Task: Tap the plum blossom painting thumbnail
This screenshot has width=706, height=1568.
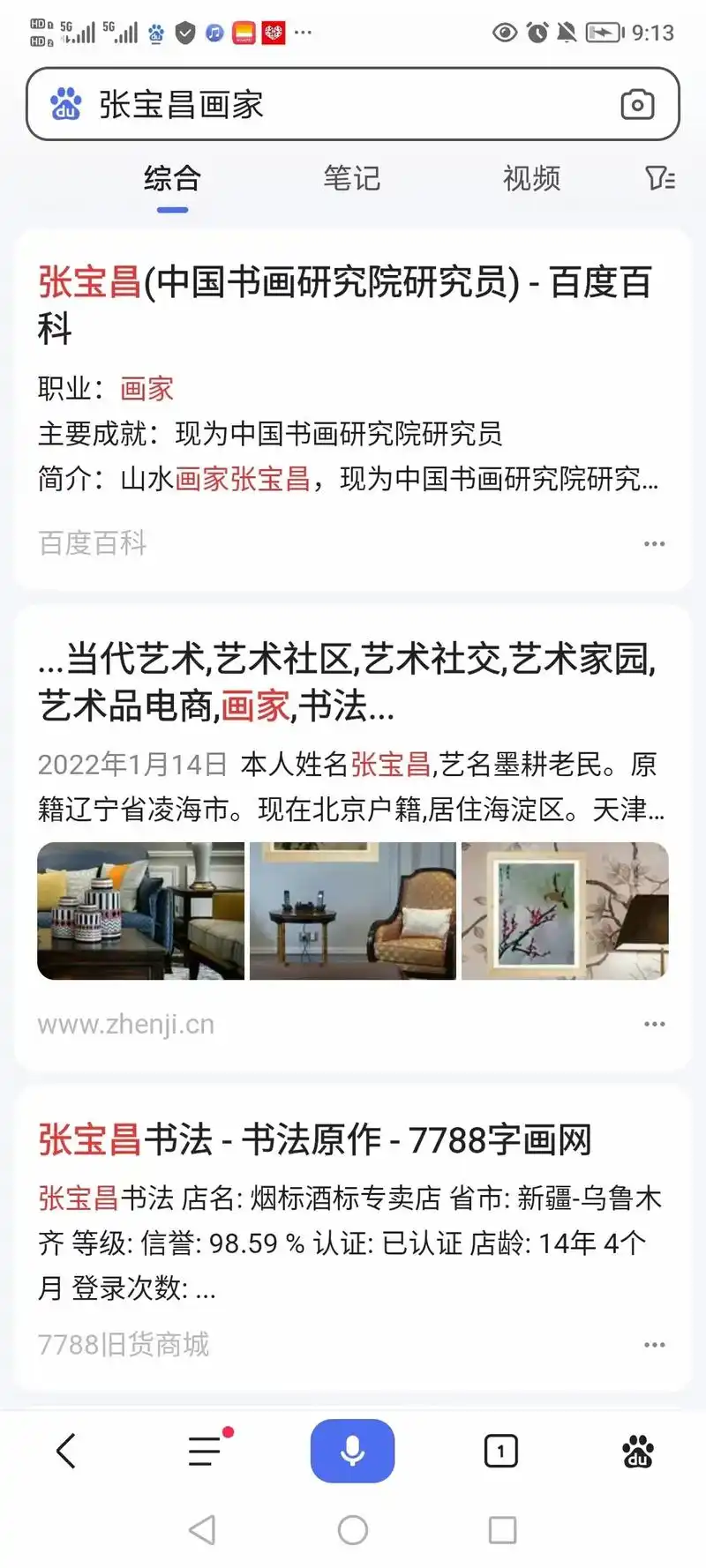Action: click(563, 910)
